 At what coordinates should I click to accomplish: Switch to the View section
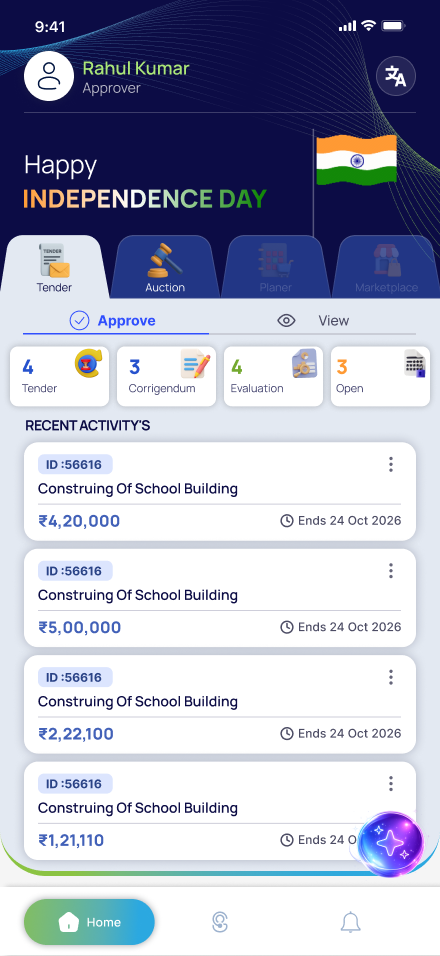313,321
